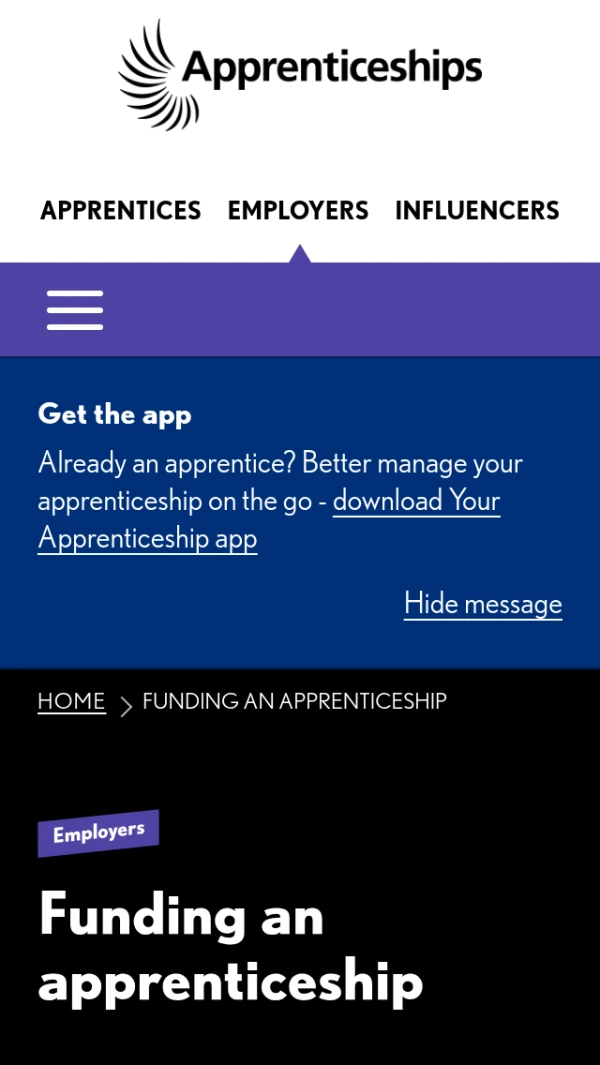Return to Home via the breadcrumb
Viewport: 600px width, 1065px height.
(71, 702)
